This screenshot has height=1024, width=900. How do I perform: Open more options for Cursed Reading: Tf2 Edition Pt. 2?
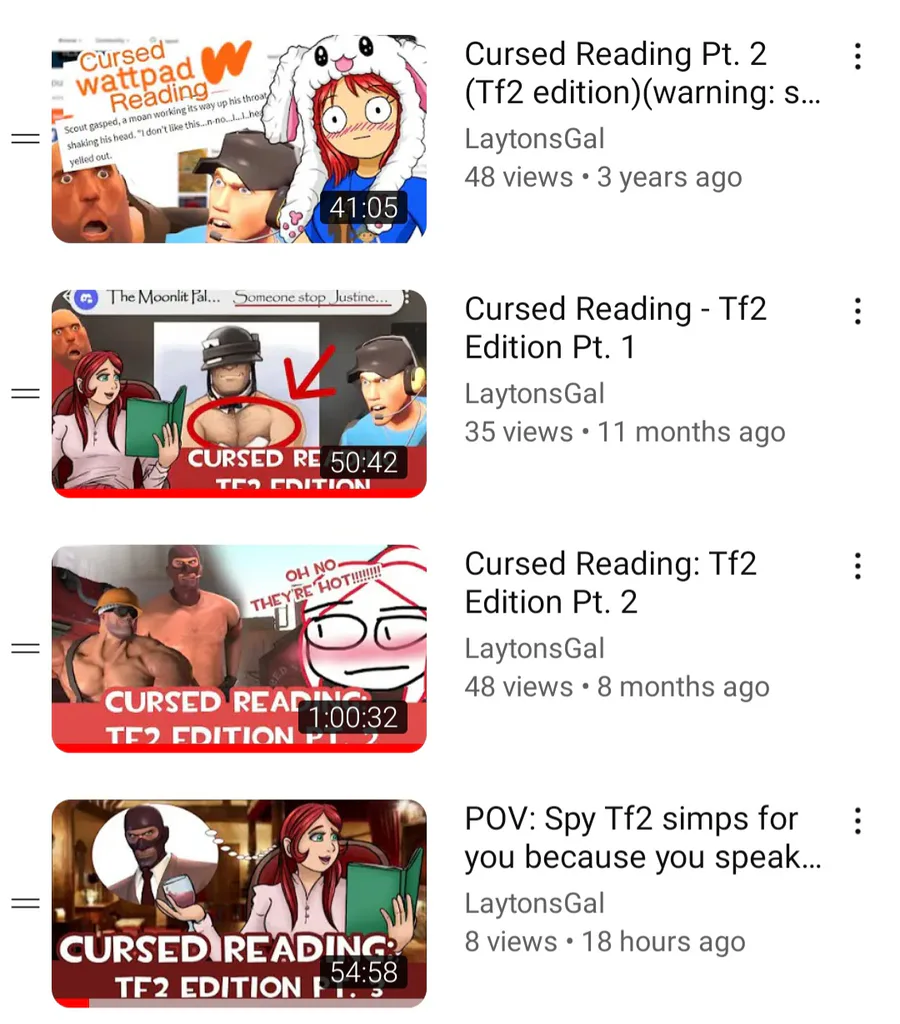coord(857,567)
